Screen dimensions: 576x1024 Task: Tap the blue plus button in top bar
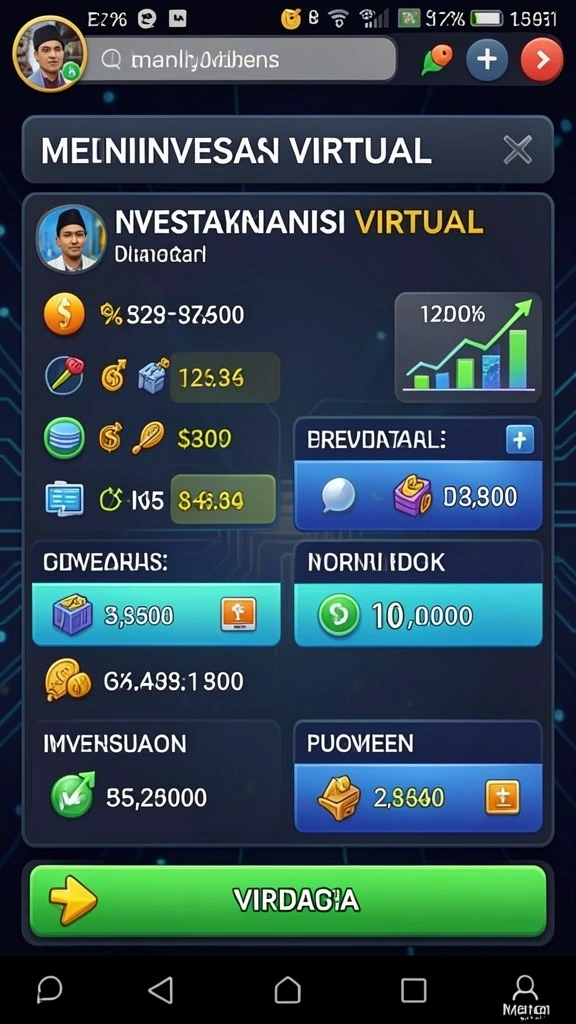coord(487,60)
